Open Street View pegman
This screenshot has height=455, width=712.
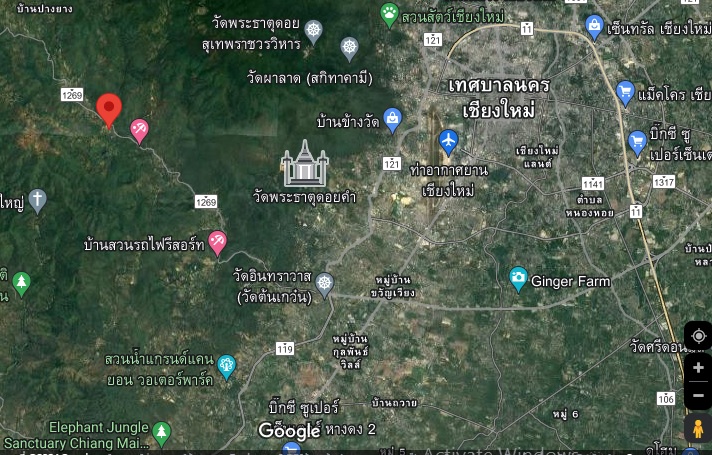698,429
